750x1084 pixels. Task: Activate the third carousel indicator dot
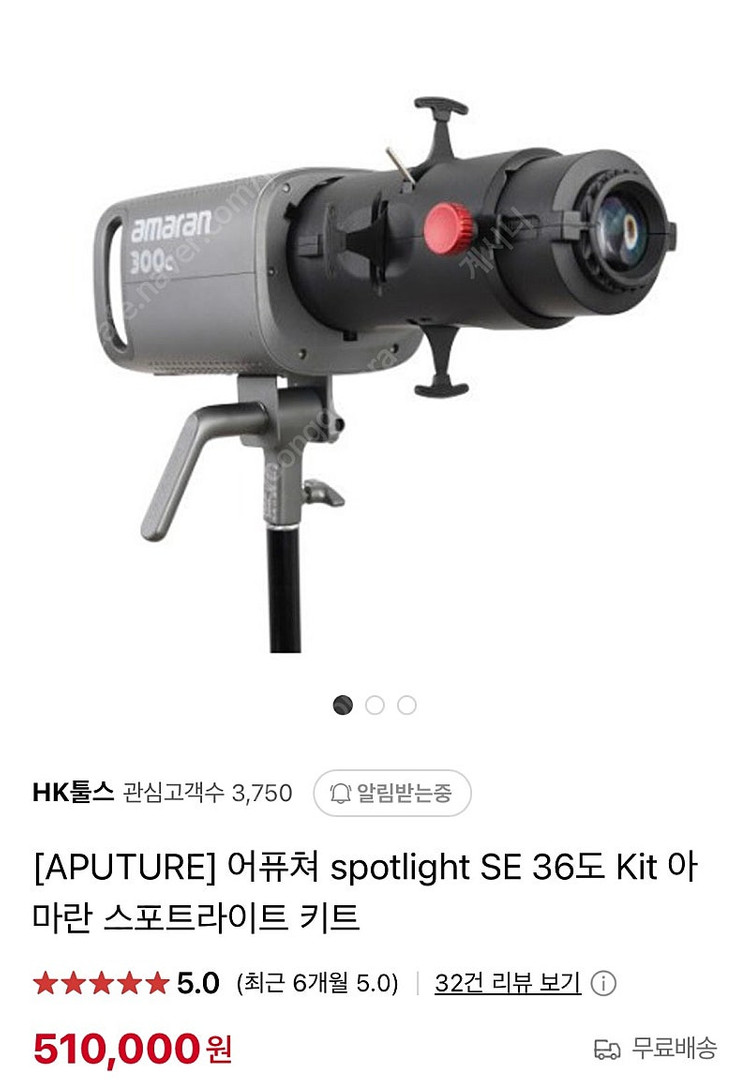(405, 704)
